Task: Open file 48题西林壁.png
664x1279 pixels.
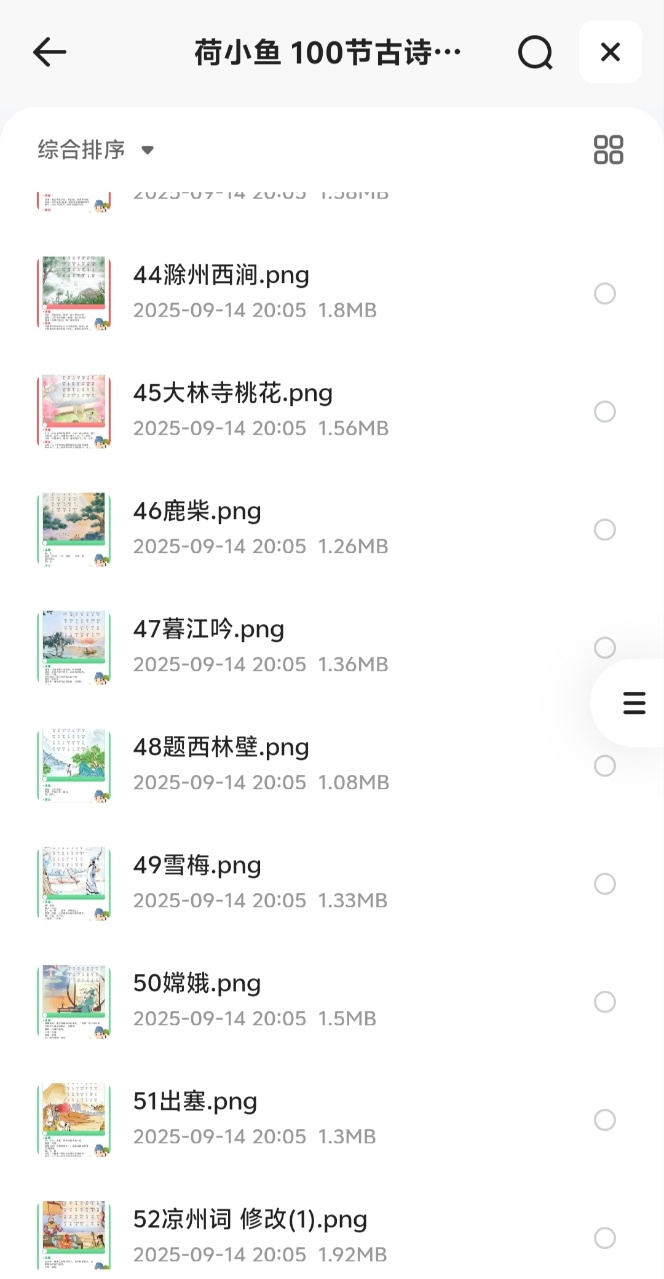Action: [x=221, y=747]
